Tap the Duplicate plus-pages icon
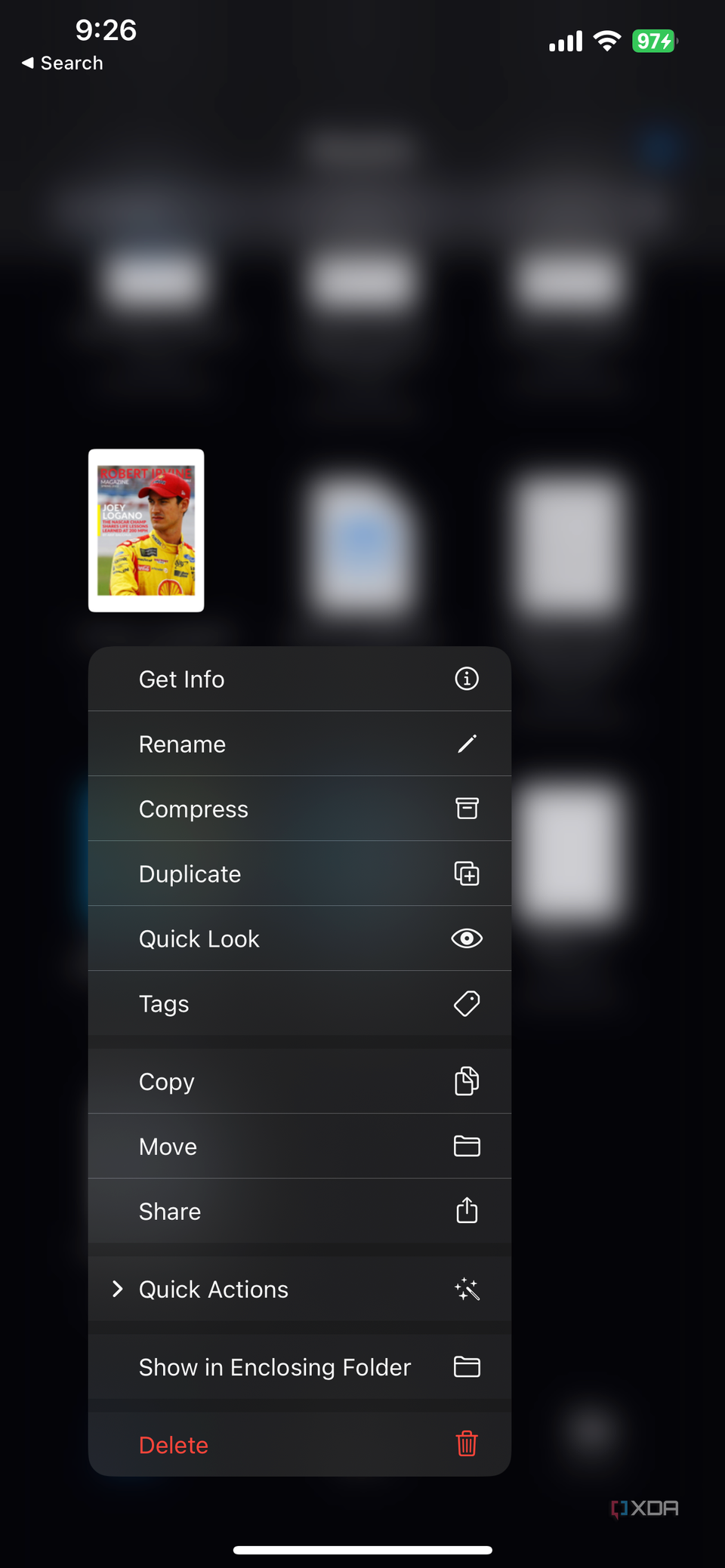 click(467, 873)
